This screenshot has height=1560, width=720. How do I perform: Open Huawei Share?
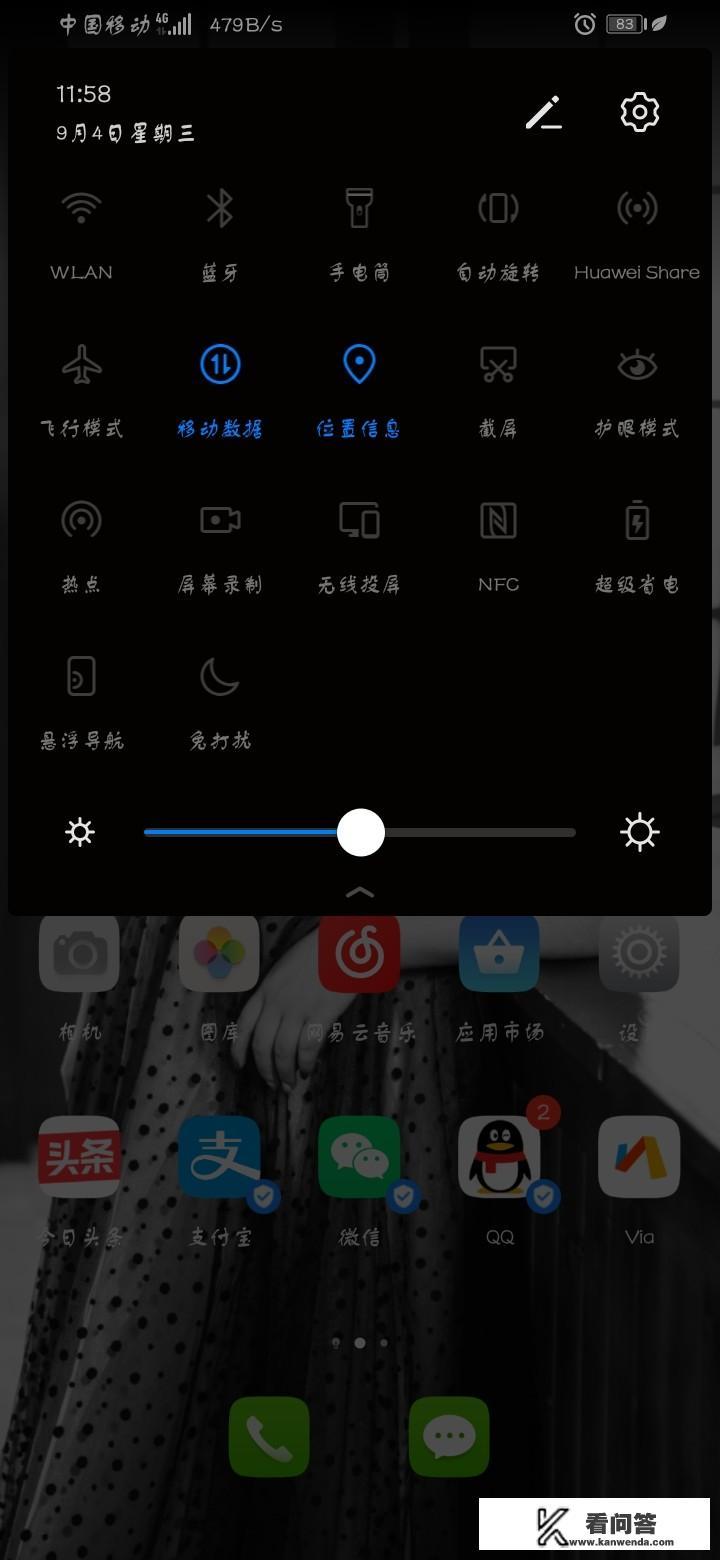click(x=637, y=207)
